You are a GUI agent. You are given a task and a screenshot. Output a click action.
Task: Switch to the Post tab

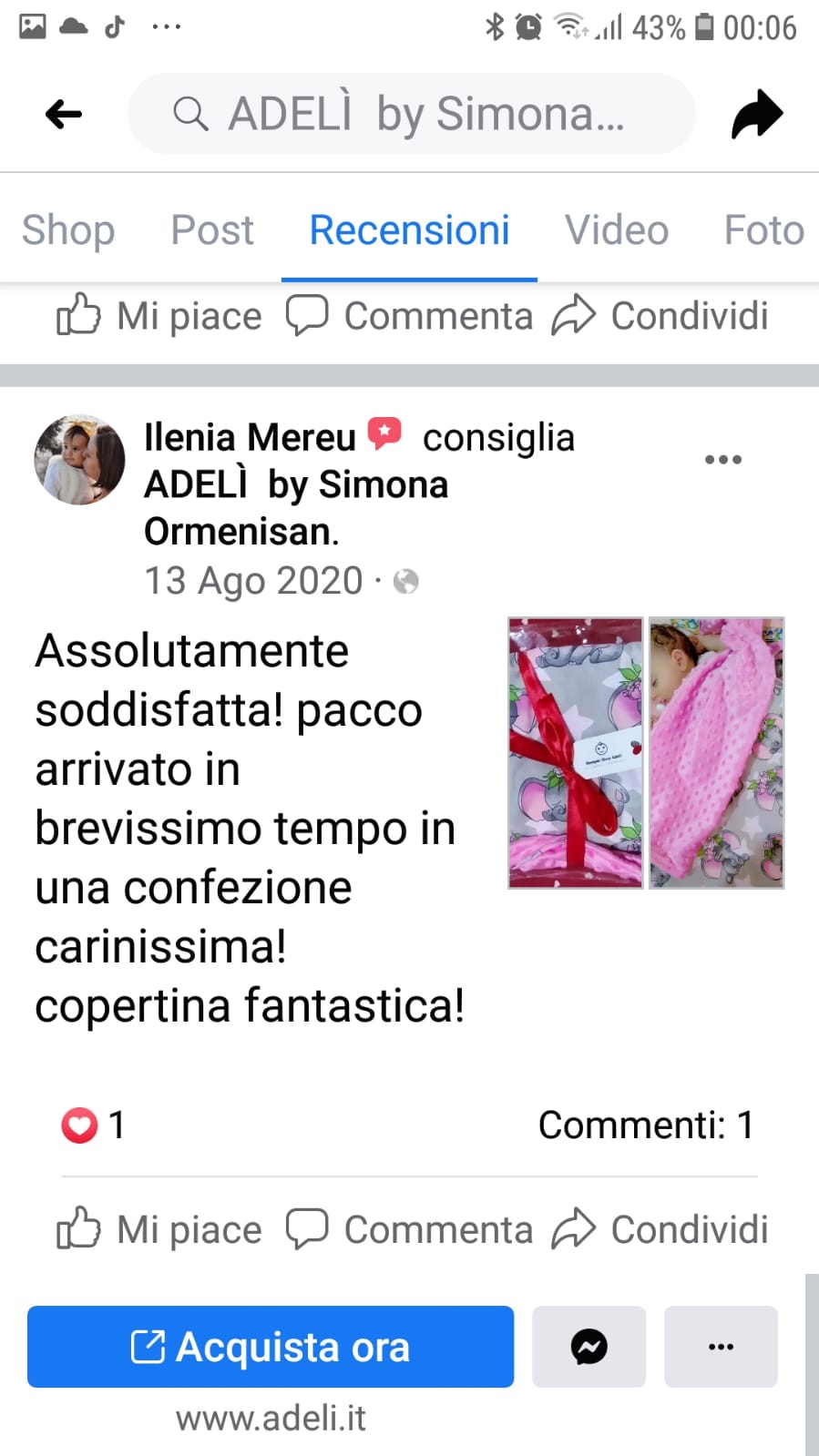[212, 230]
